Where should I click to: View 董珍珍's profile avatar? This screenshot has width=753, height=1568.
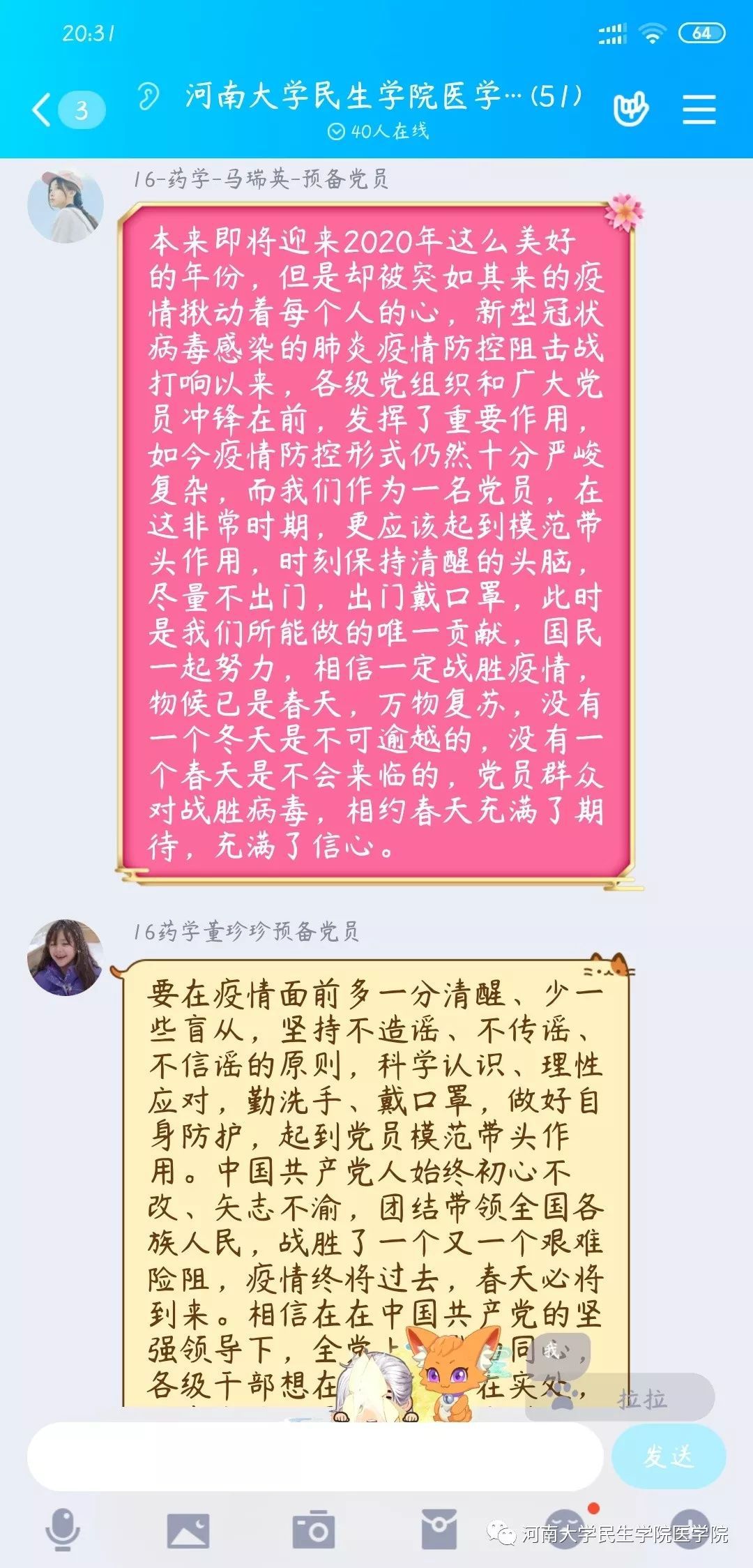point(66,957)
